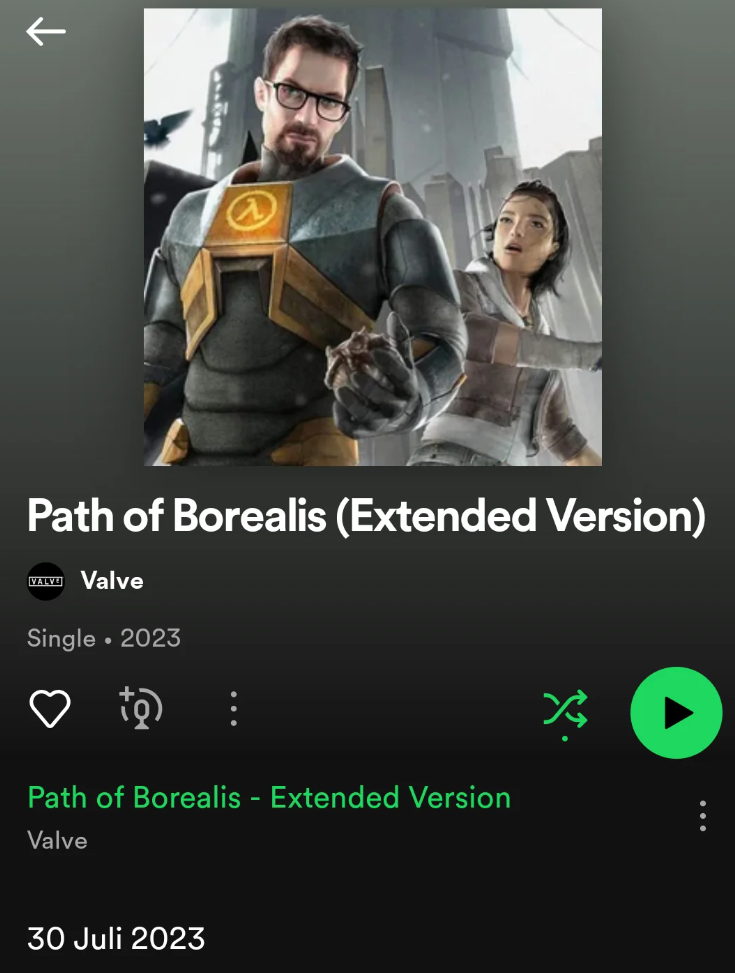Go back using the arrow icon
The image size is (735, 973).
[46, 33]
